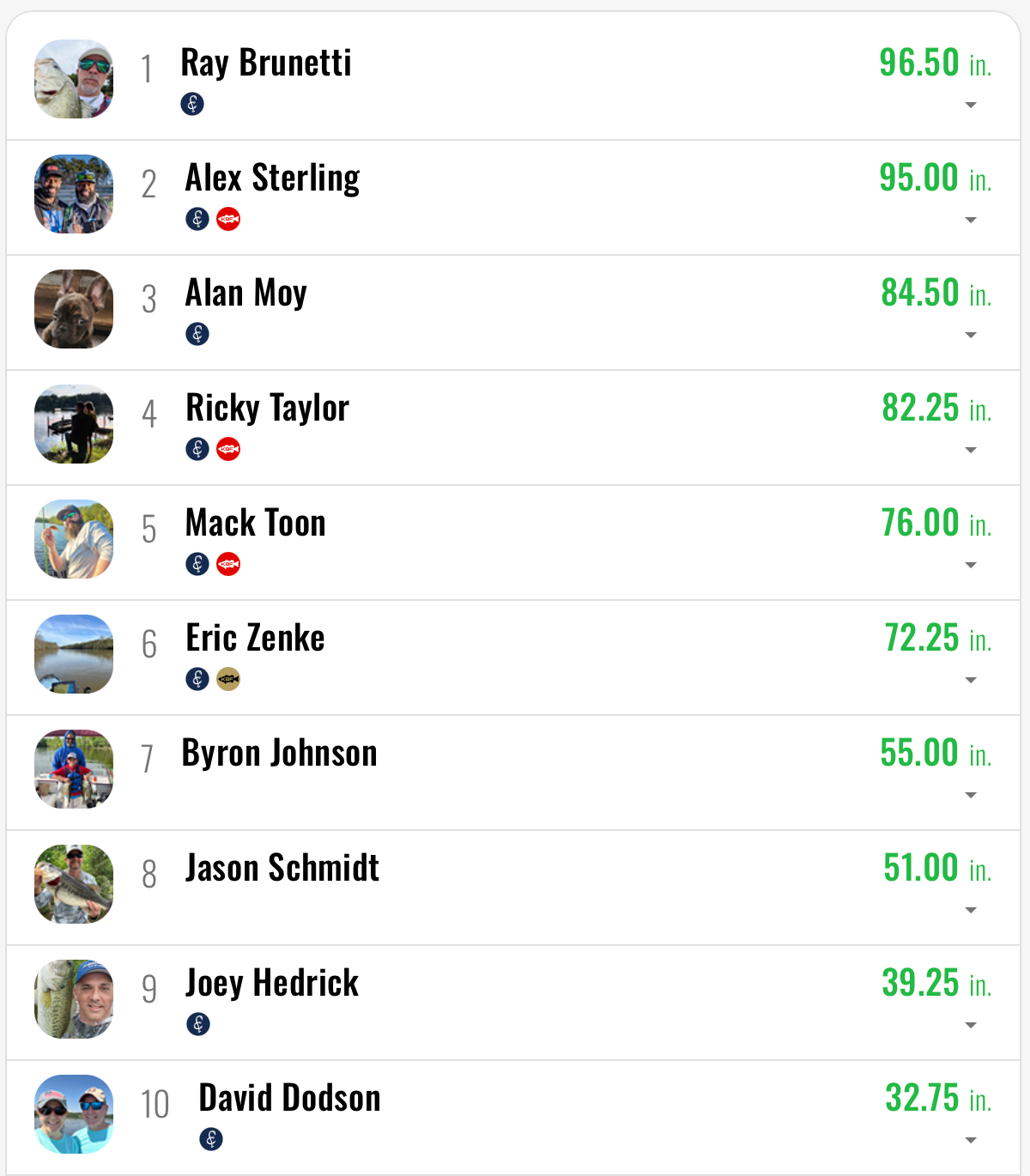Expand Joey Hedrick's score dropdown arrow

(971, 1025)
